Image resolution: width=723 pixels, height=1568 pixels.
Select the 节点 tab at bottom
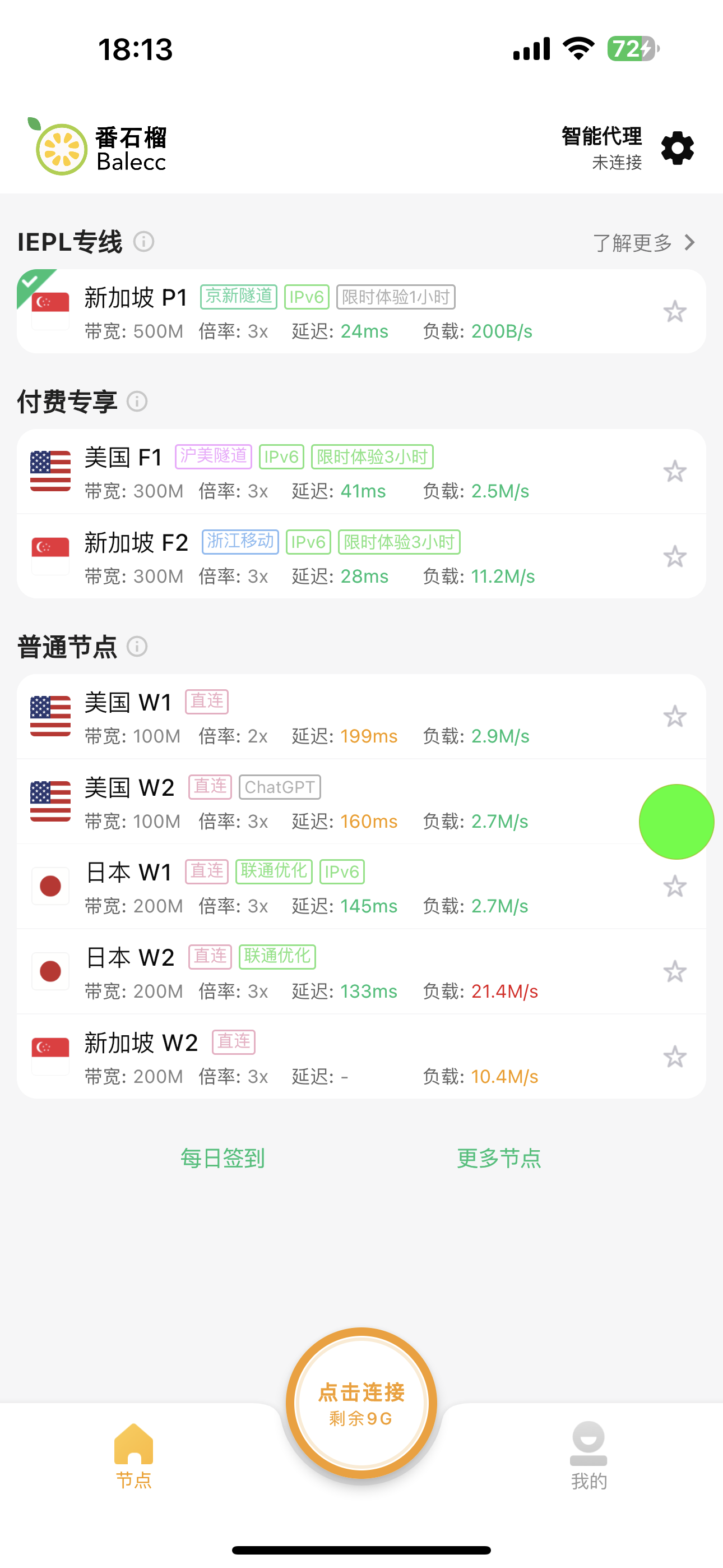pos(135,1455)
